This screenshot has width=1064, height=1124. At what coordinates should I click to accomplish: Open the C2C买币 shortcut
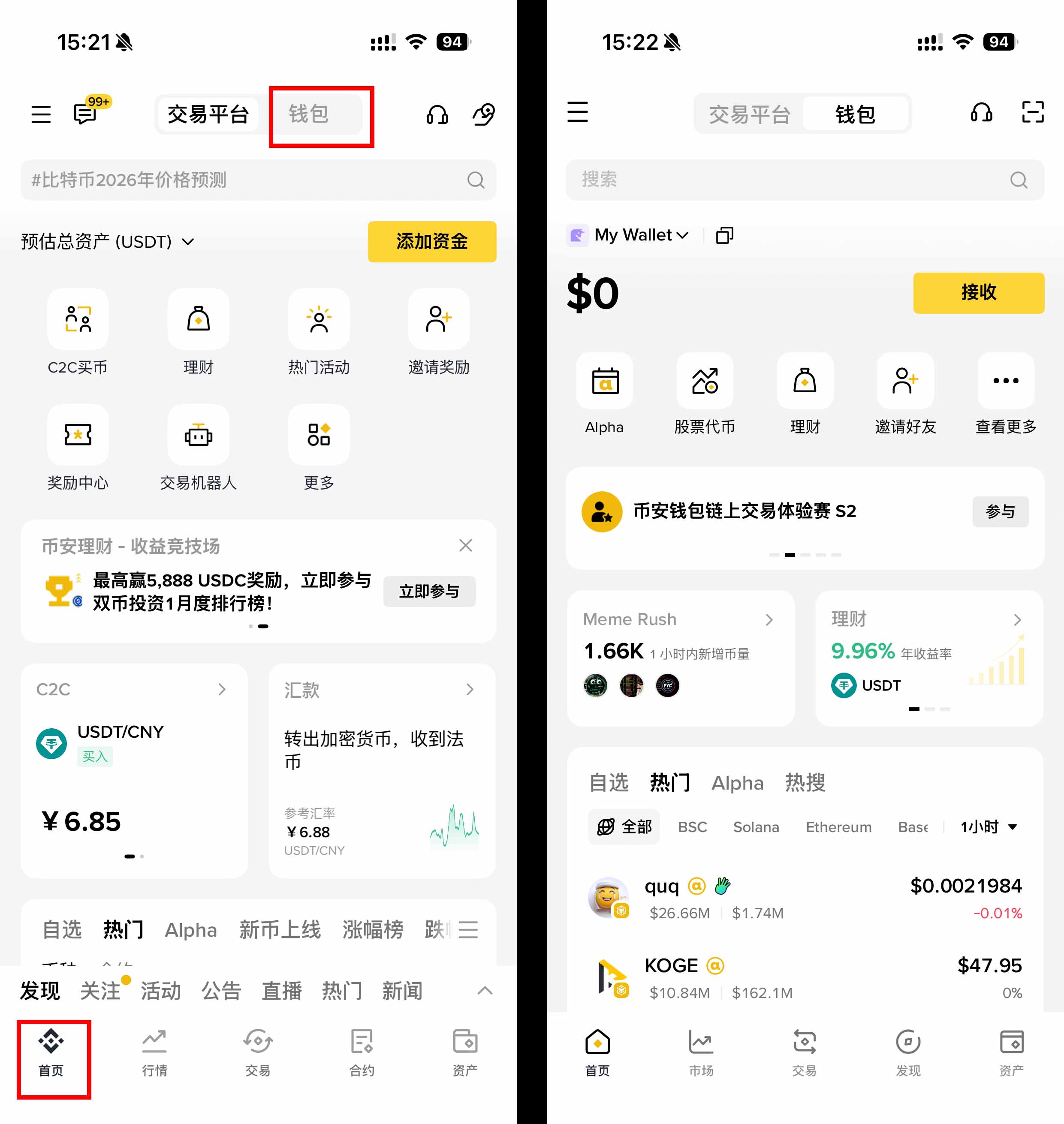point(78,333)
